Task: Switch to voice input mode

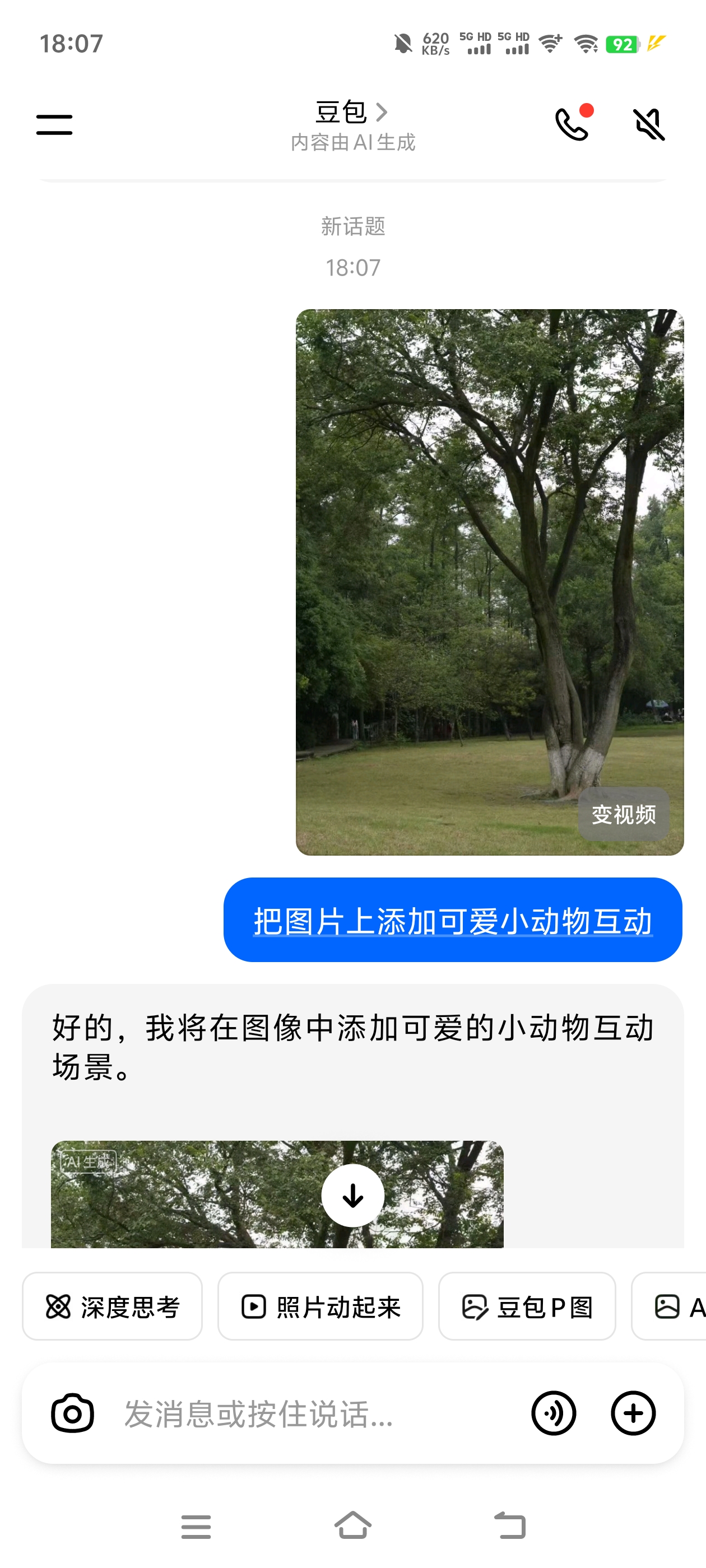Action: tap(554, 1413)
